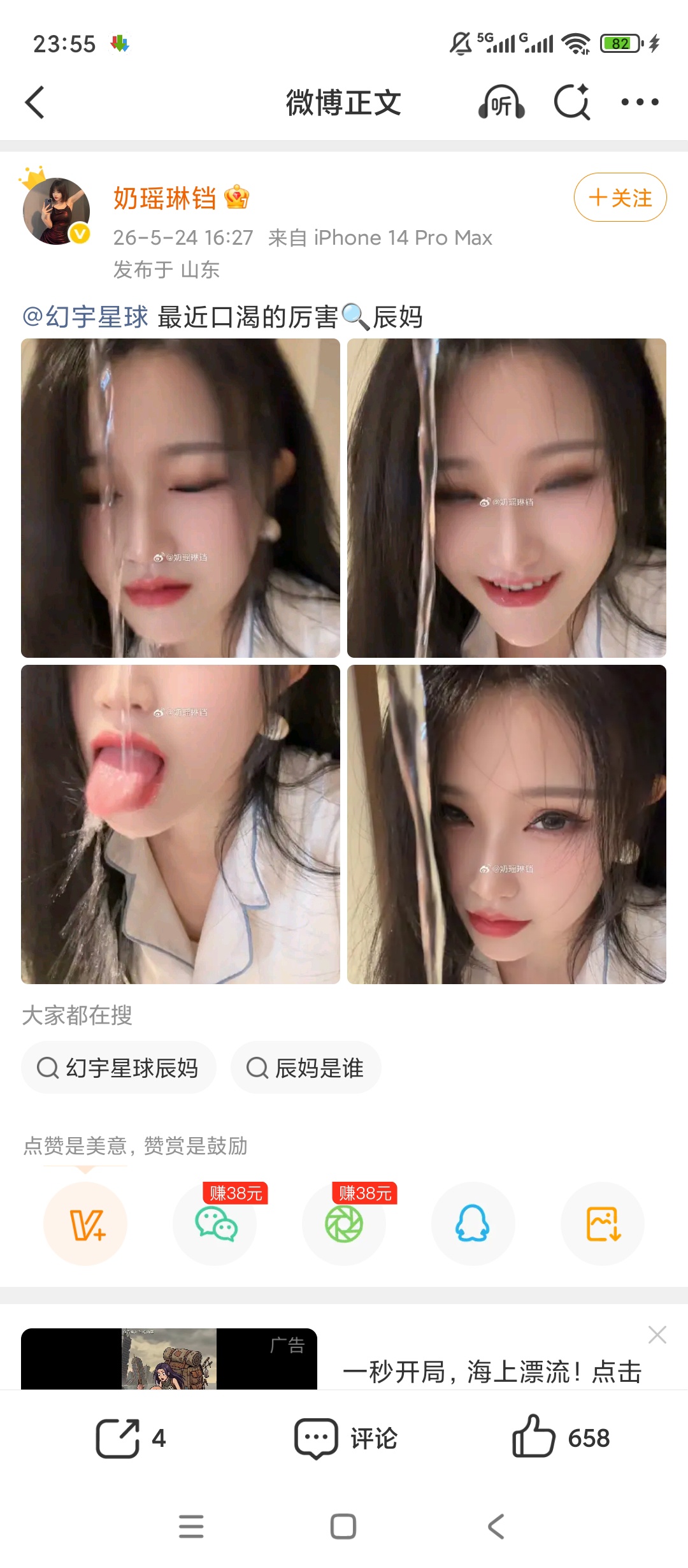Open the first photo in the post
Screen dimensions: 688x1568
pos(180,498)
